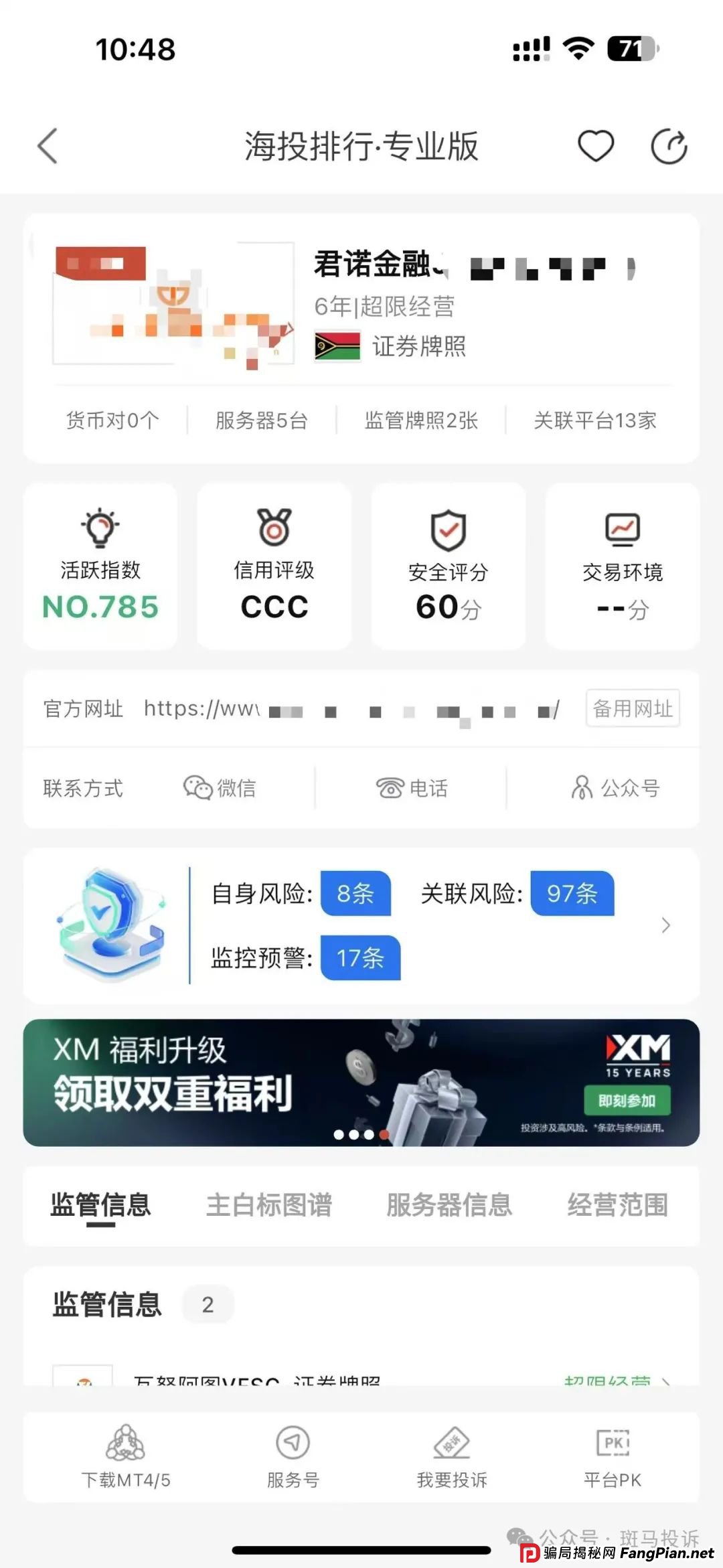Switch to the 服务器信息 tab
The height and width of the screenshot is (1568, 723).
449,1204
